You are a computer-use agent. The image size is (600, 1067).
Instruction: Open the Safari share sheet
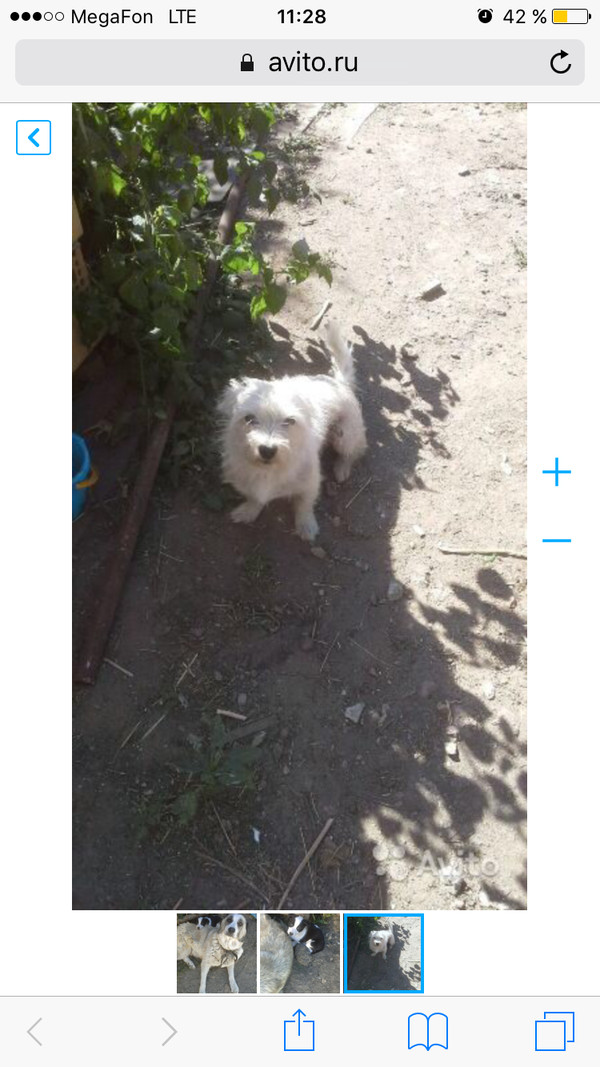299,1031
